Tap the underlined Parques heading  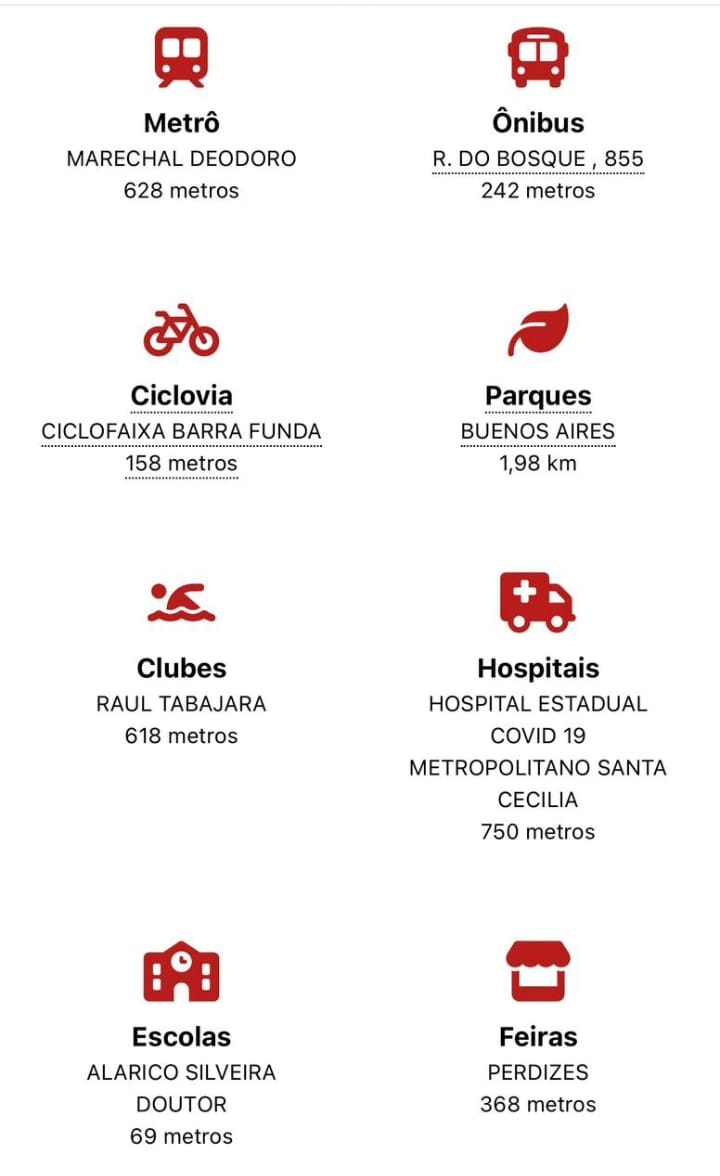pyautogui.click(x=538, y=396)
